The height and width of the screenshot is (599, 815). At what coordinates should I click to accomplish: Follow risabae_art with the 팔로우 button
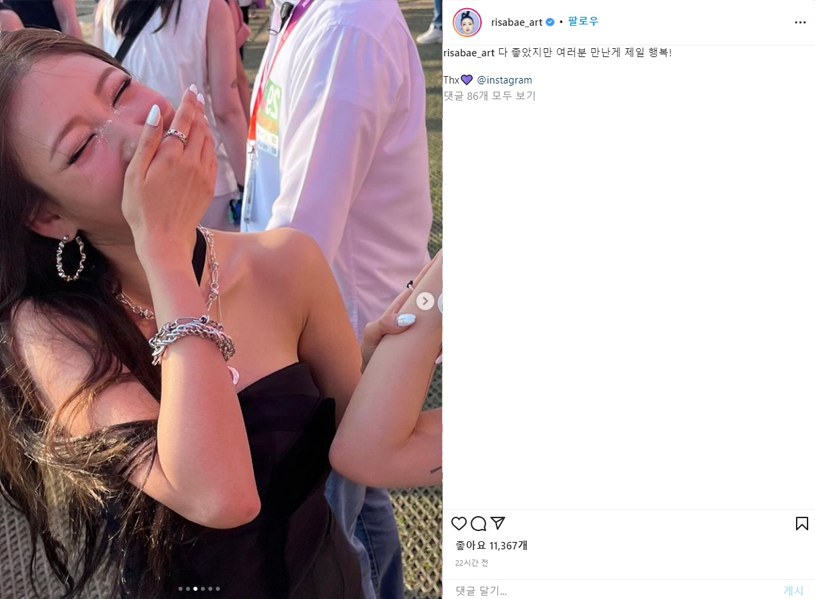(583, 22)
